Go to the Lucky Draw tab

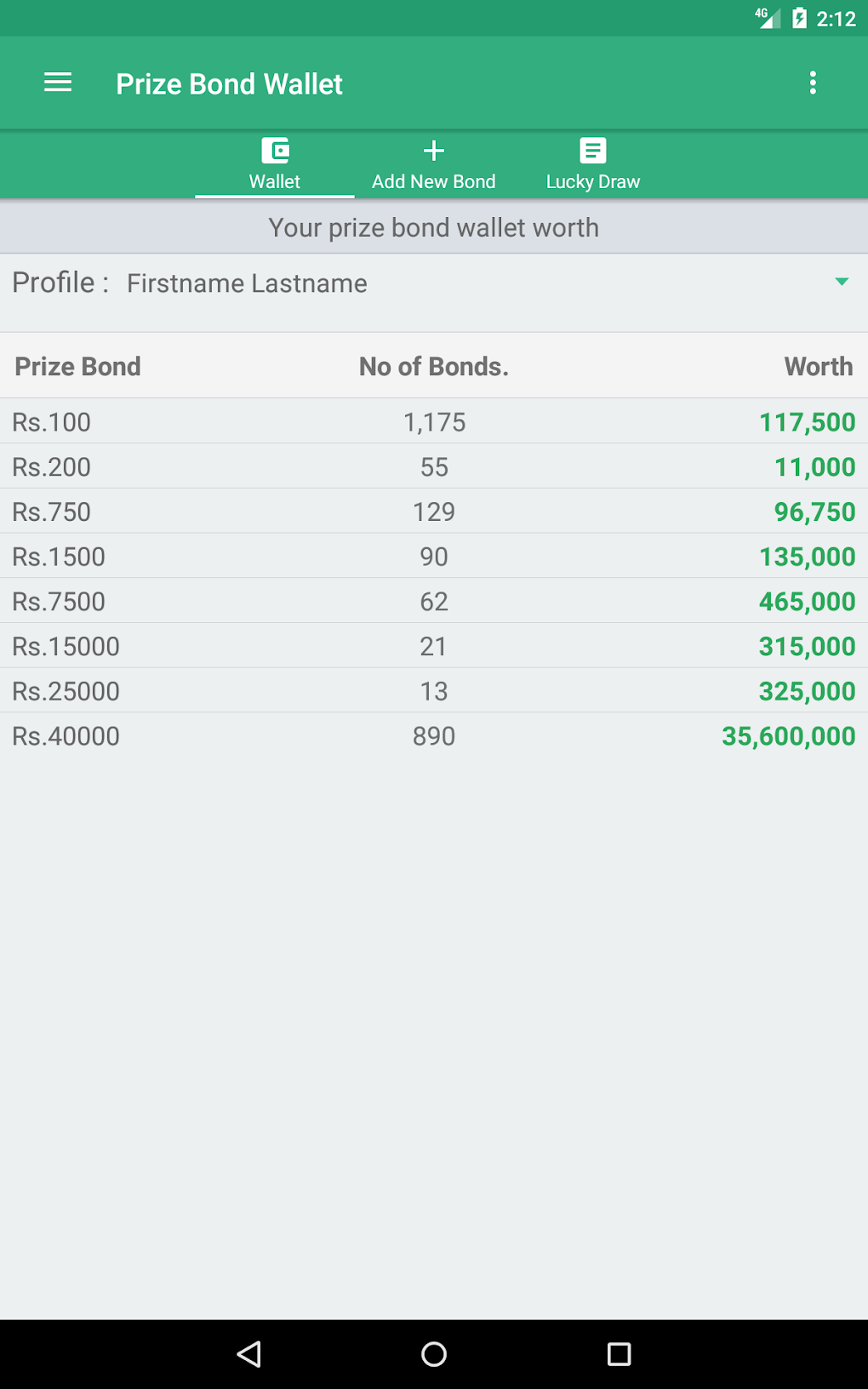(x=593, y=164)
